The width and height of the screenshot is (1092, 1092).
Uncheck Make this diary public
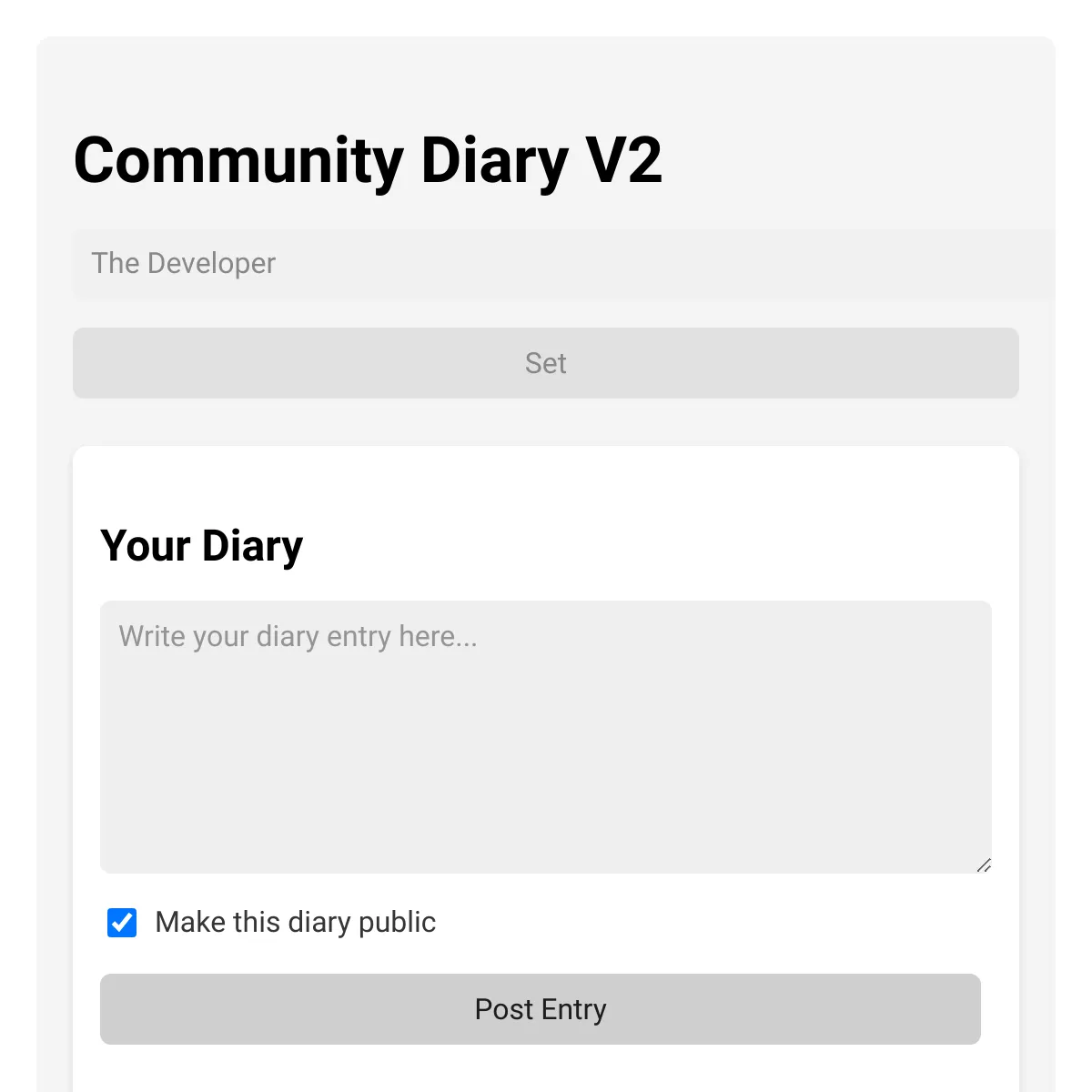122,923
